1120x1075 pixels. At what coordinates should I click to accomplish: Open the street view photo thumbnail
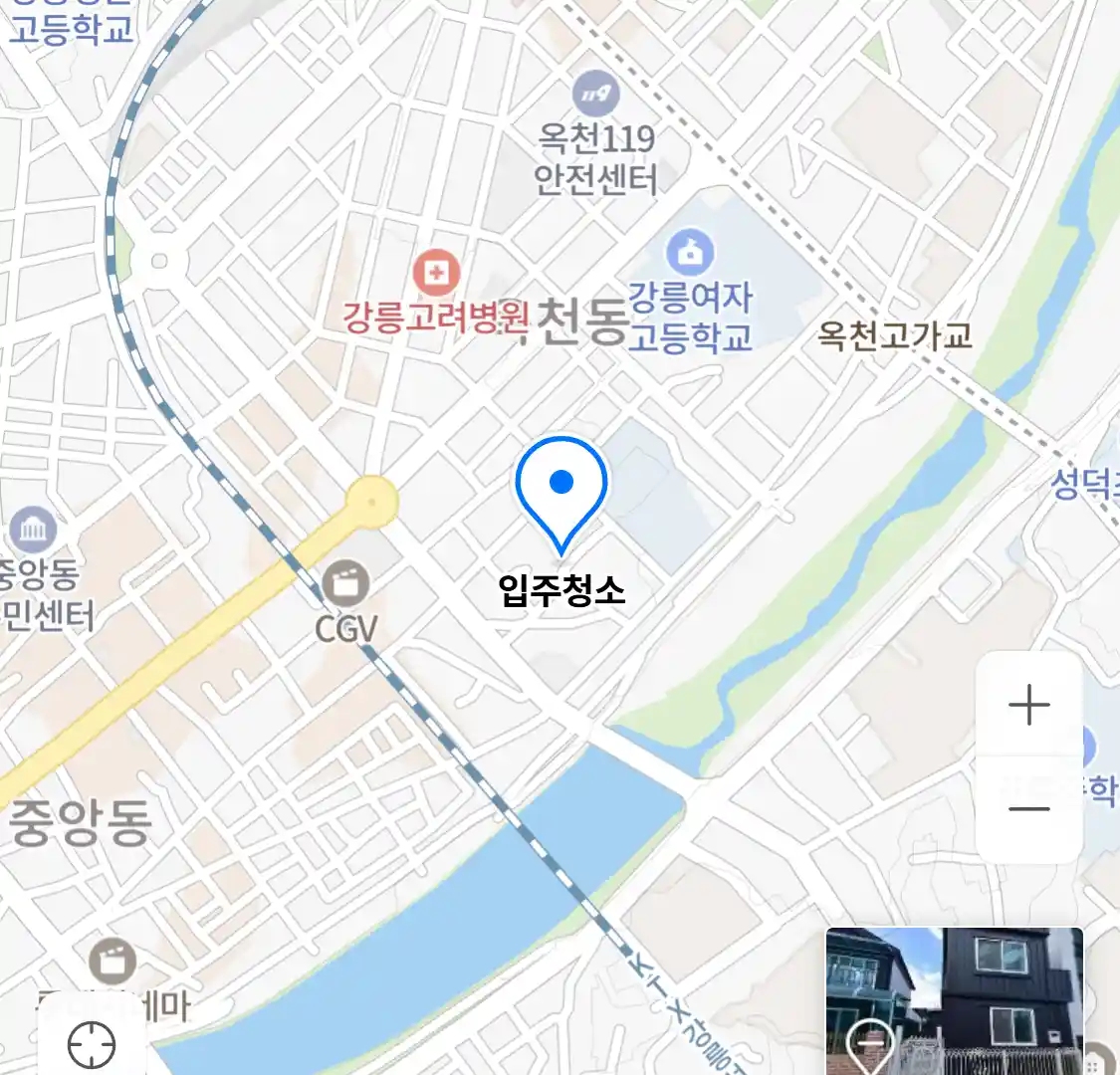954,1000
